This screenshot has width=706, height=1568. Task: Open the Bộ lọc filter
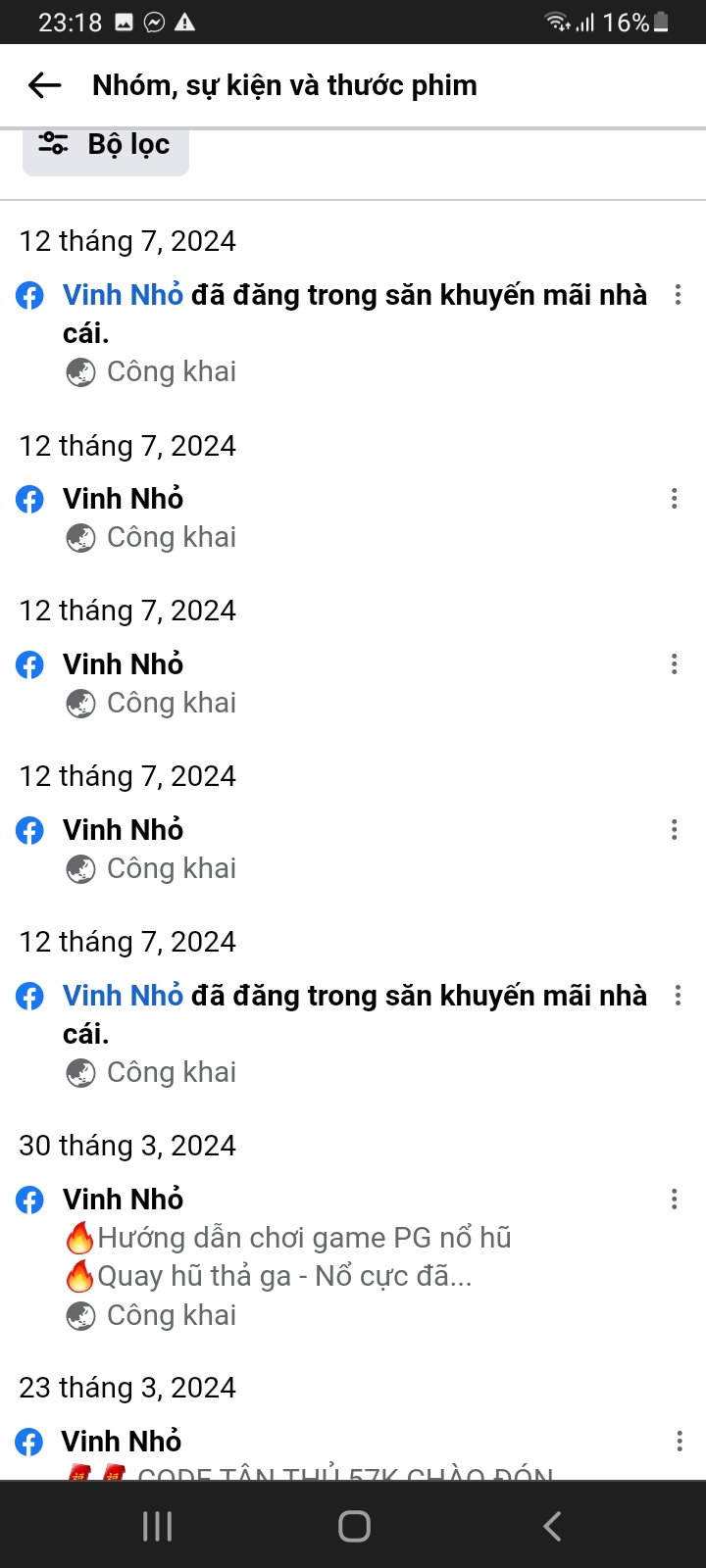point(106,147)
